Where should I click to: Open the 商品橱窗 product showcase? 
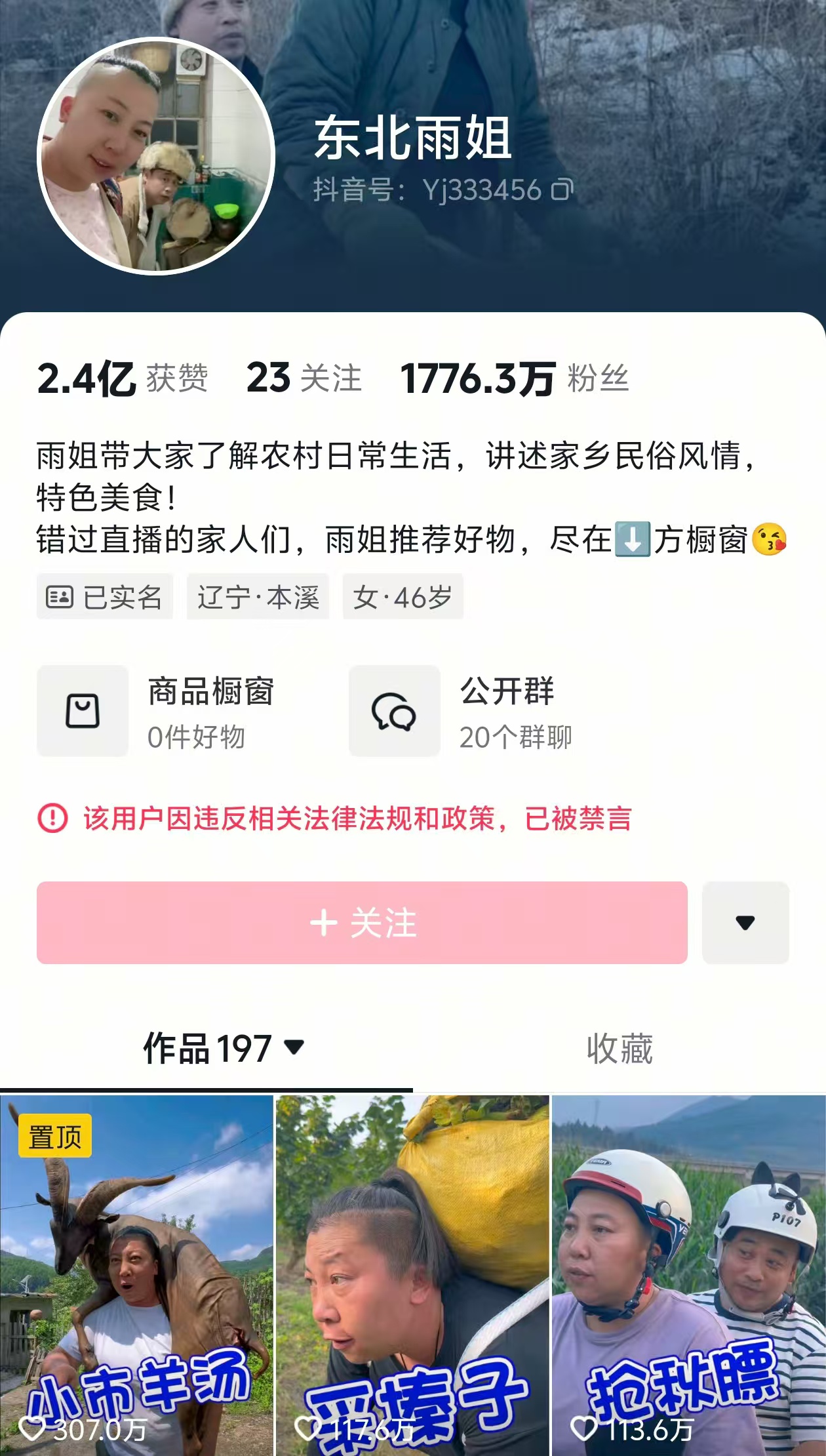point(157,712)
